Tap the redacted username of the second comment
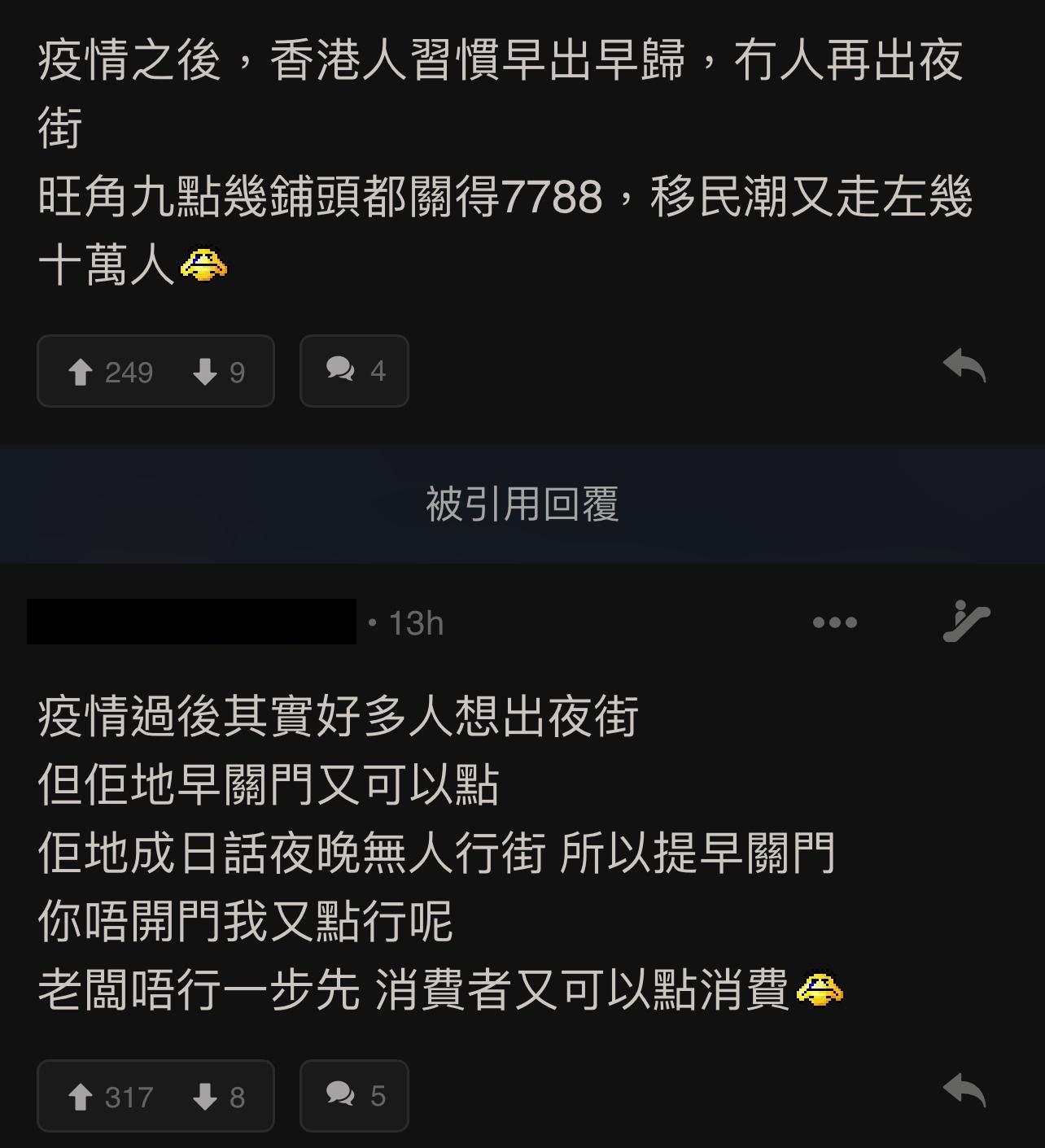 (x=191, y=623)
